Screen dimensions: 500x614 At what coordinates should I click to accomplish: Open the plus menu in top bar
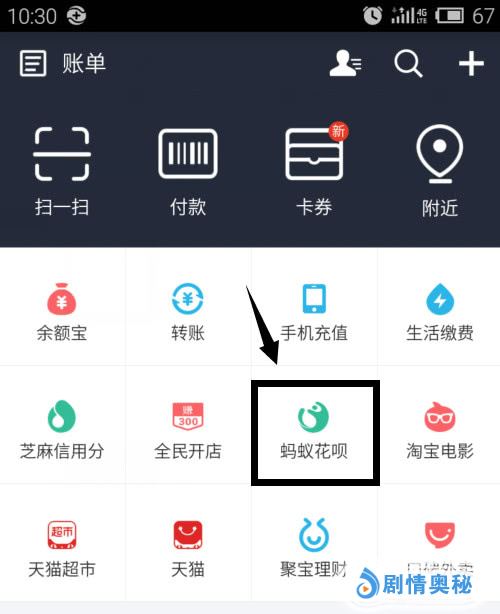tap(471, 63)
